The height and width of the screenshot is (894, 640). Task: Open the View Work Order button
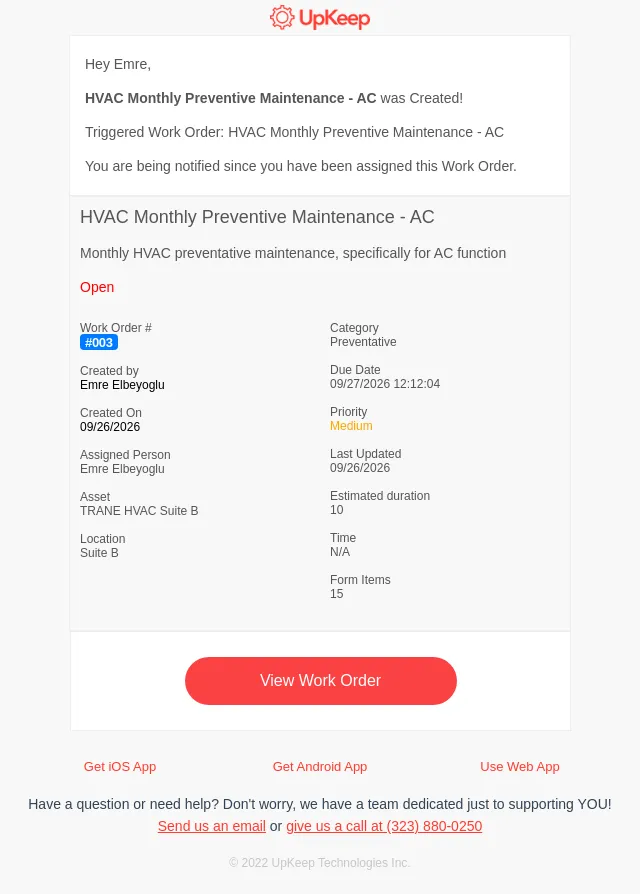click(x=320, y=681)
